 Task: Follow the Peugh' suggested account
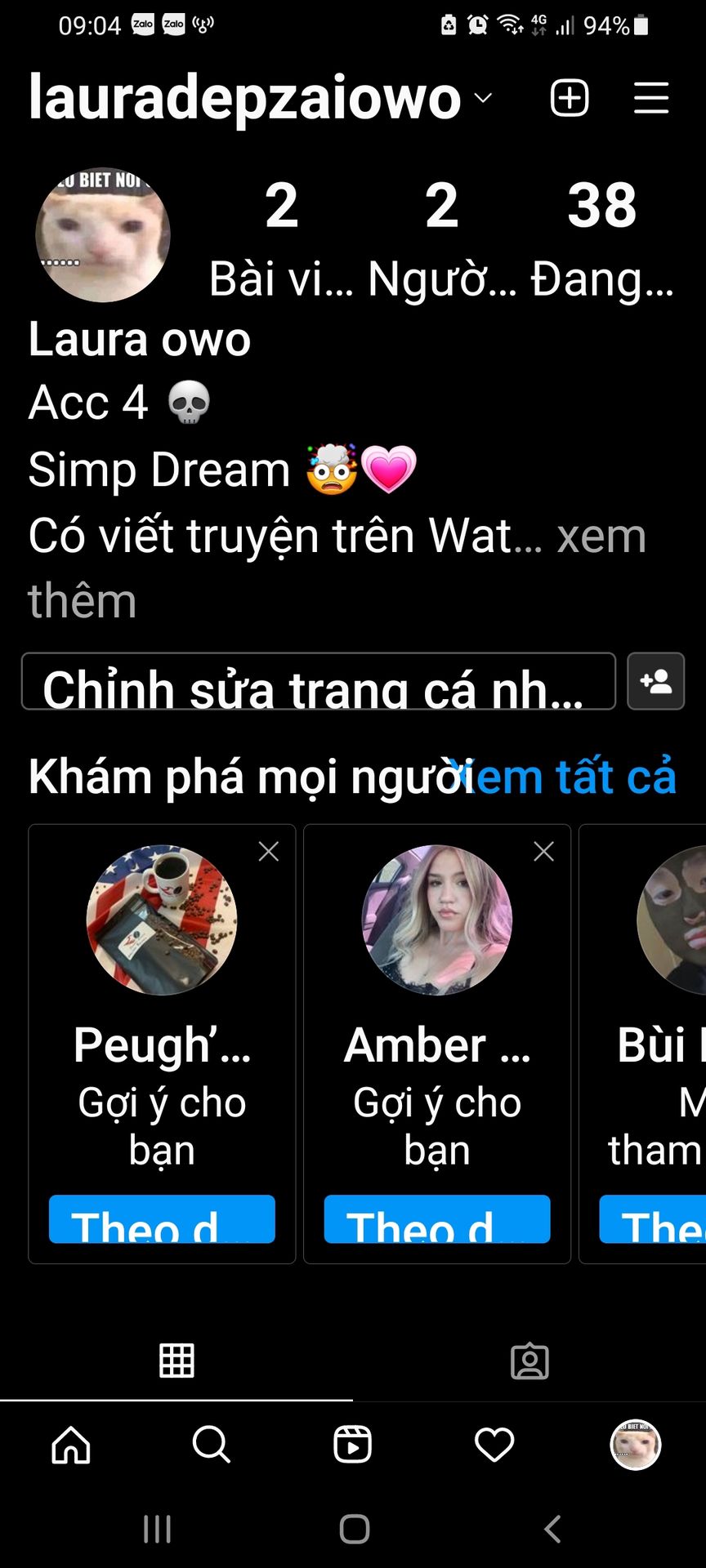[162, 1220]
